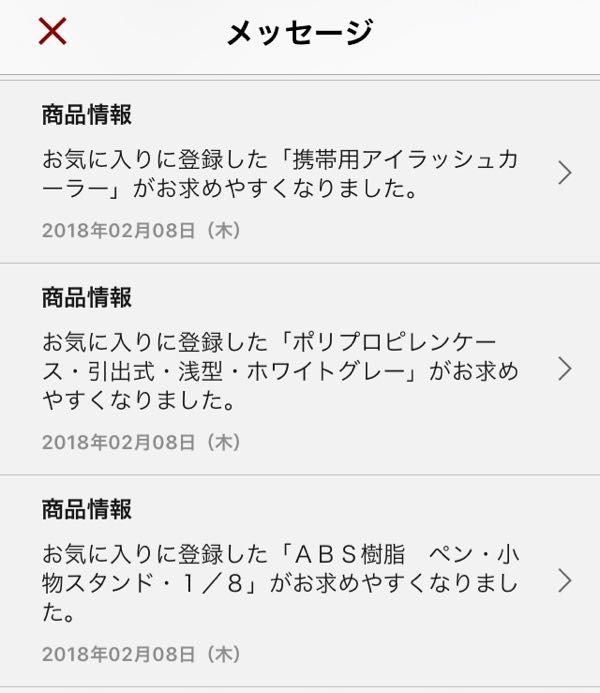Open the ＡＢＳ樹脂 ペン・小物スタンド message
Image resolution: width=600 pixels, height=693 pixels.
click(300, 580)
